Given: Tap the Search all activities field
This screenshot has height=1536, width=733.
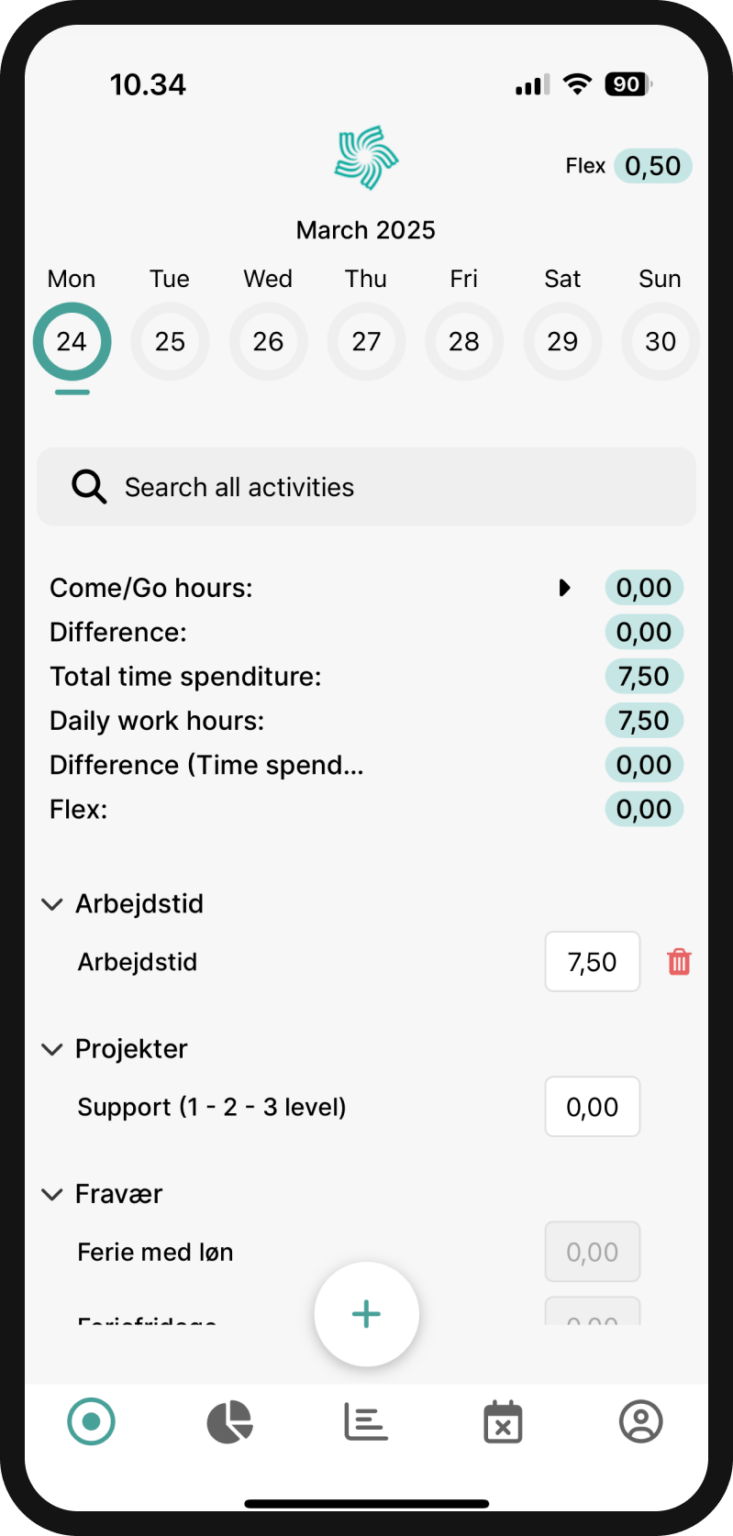Looking at the screenshot, I should pyautogui.click(x=366, y=487).
